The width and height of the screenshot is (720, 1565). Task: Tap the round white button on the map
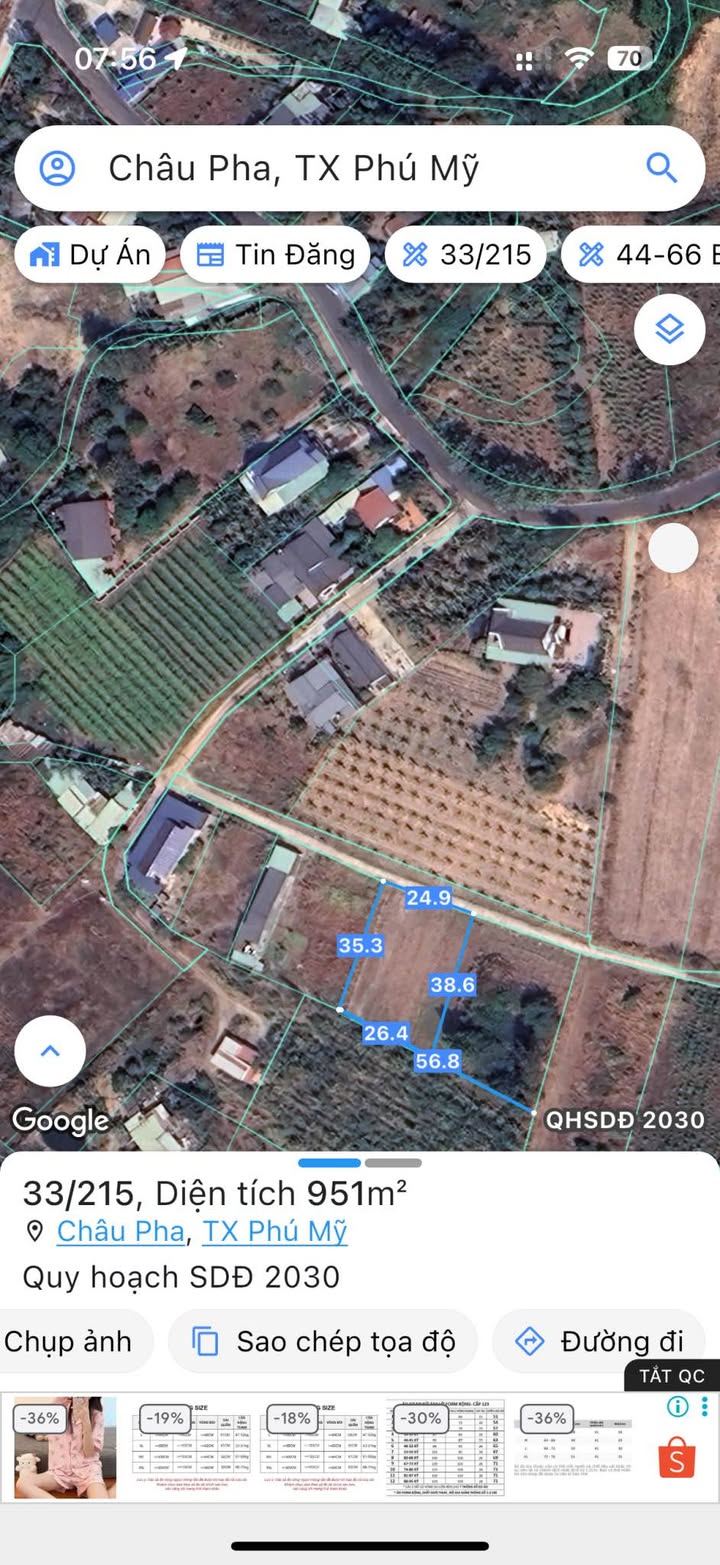[673, 548]
